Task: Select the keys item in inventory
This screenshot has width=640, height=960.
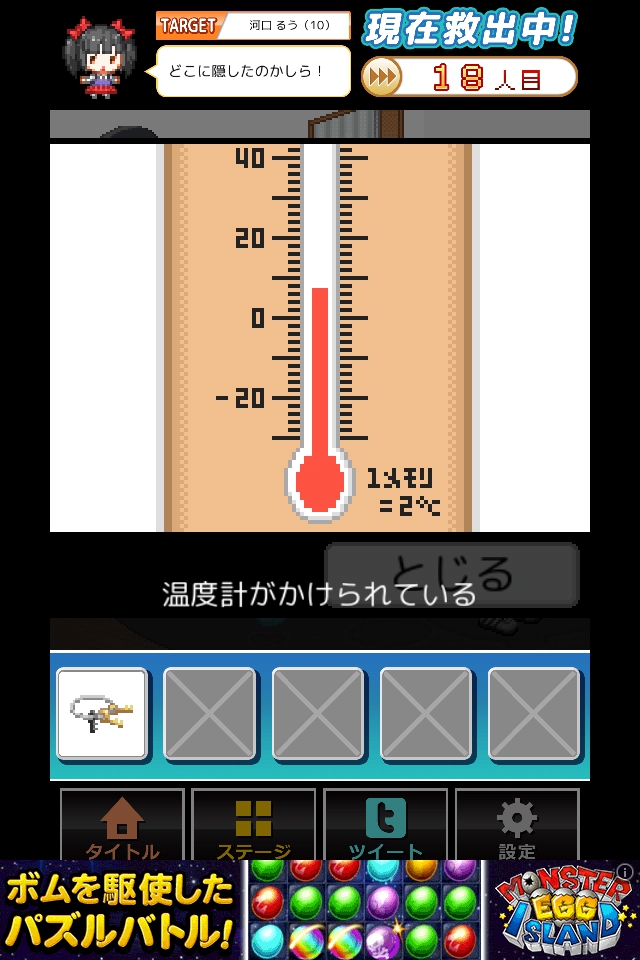Action: pyautogui.click(x=102, y=713)
